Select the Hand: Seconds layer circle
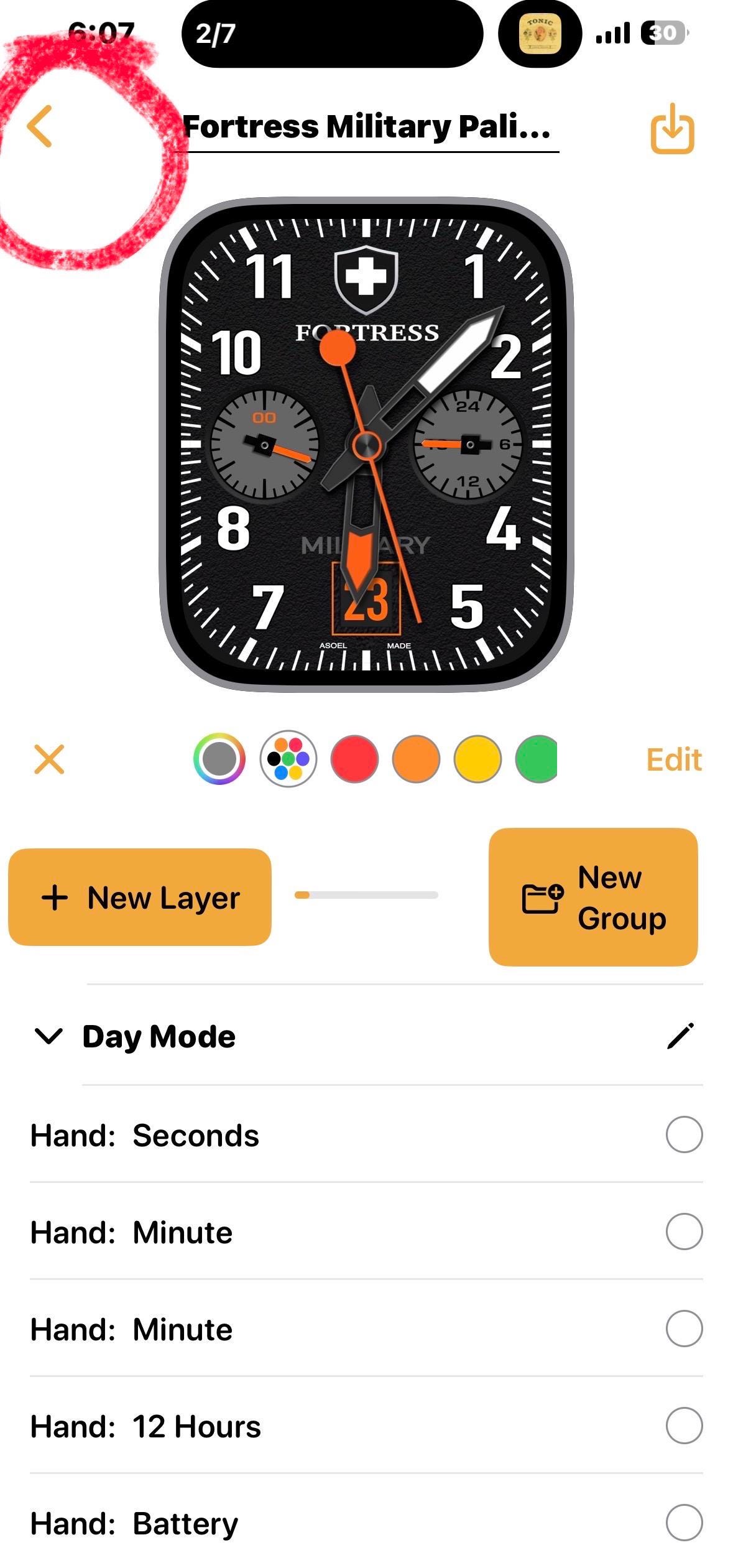The height and width of the screenshot is (1568, 733). tap(684, 1134)
